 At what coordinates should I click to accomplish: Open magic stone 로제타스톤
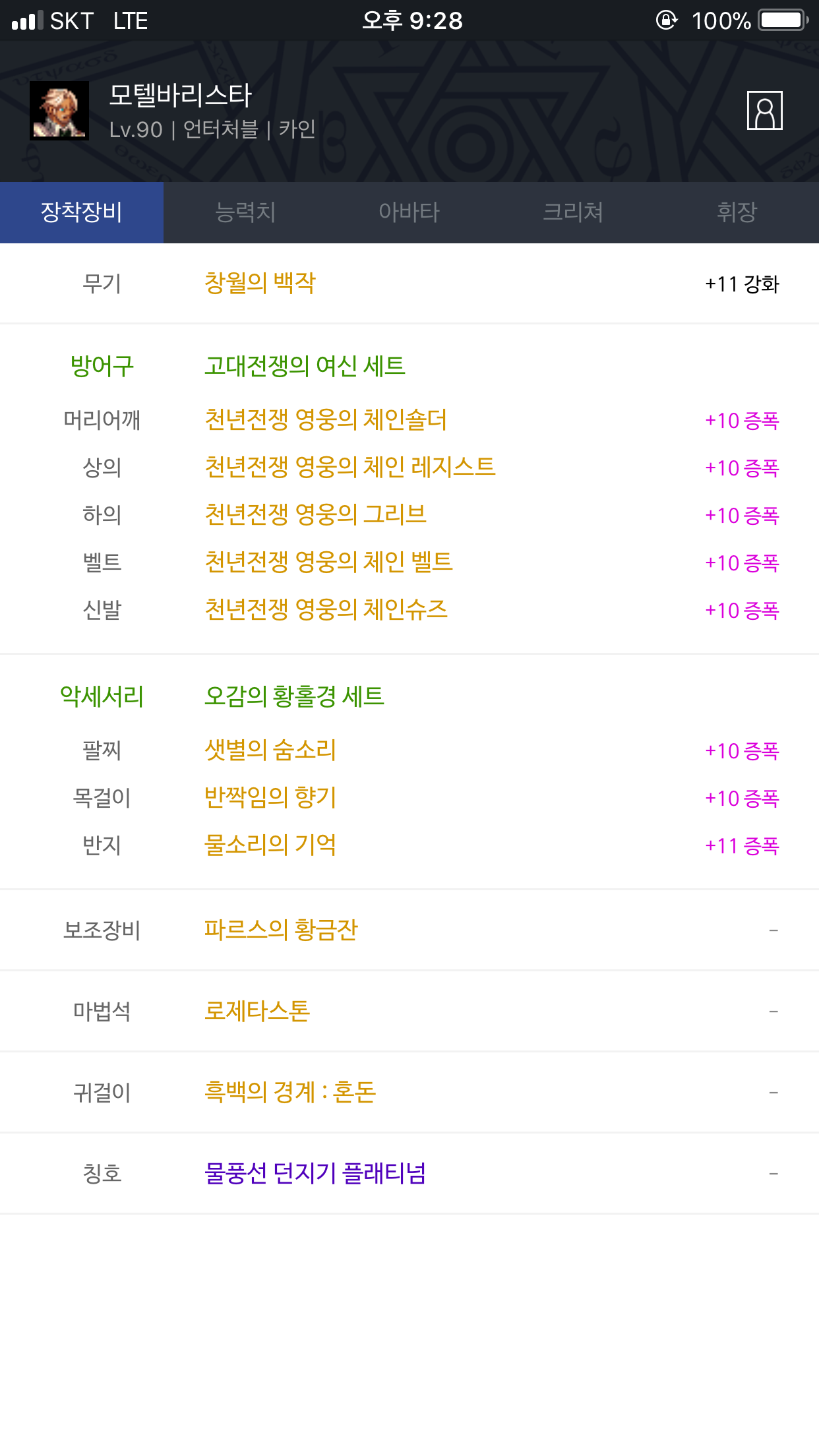[257, 1011]
